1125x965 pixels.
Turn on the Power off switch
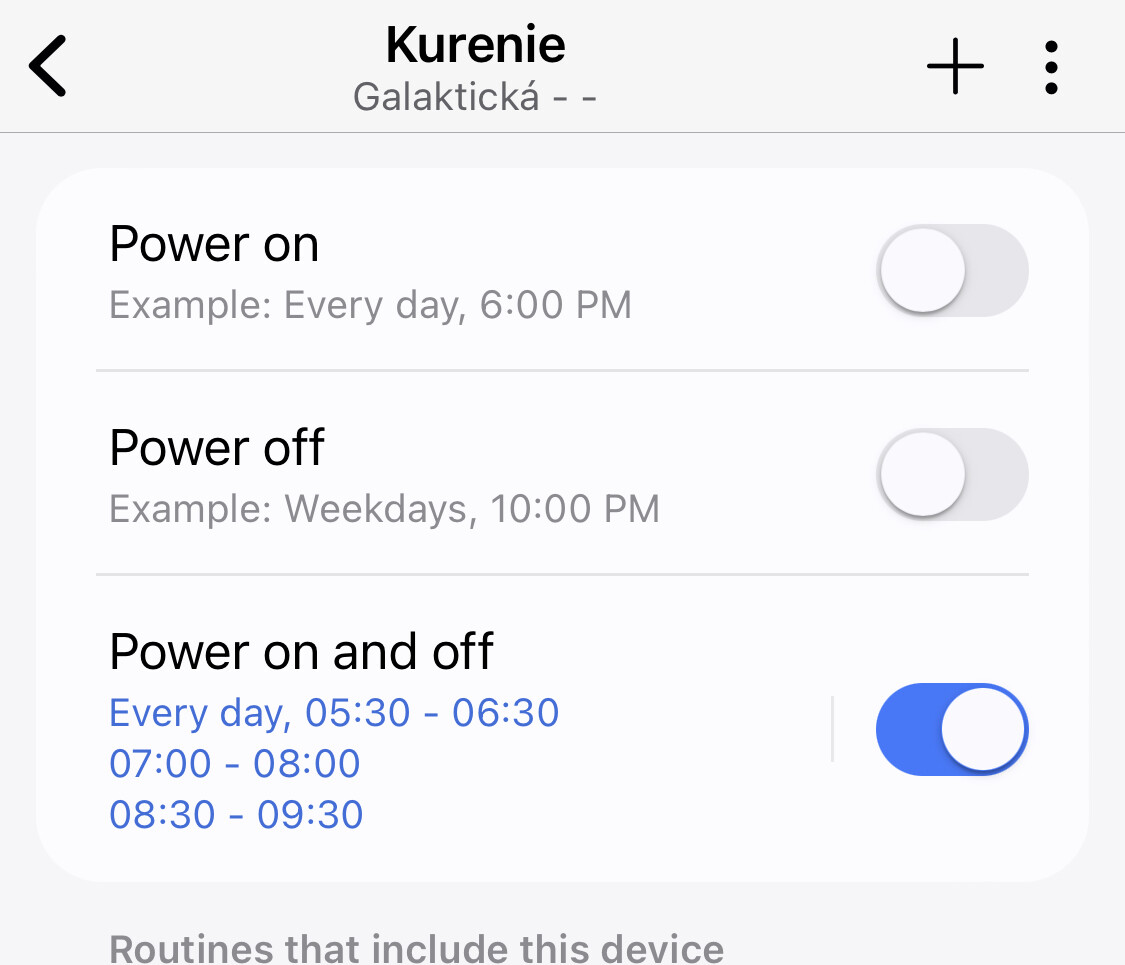coord(952,475)
